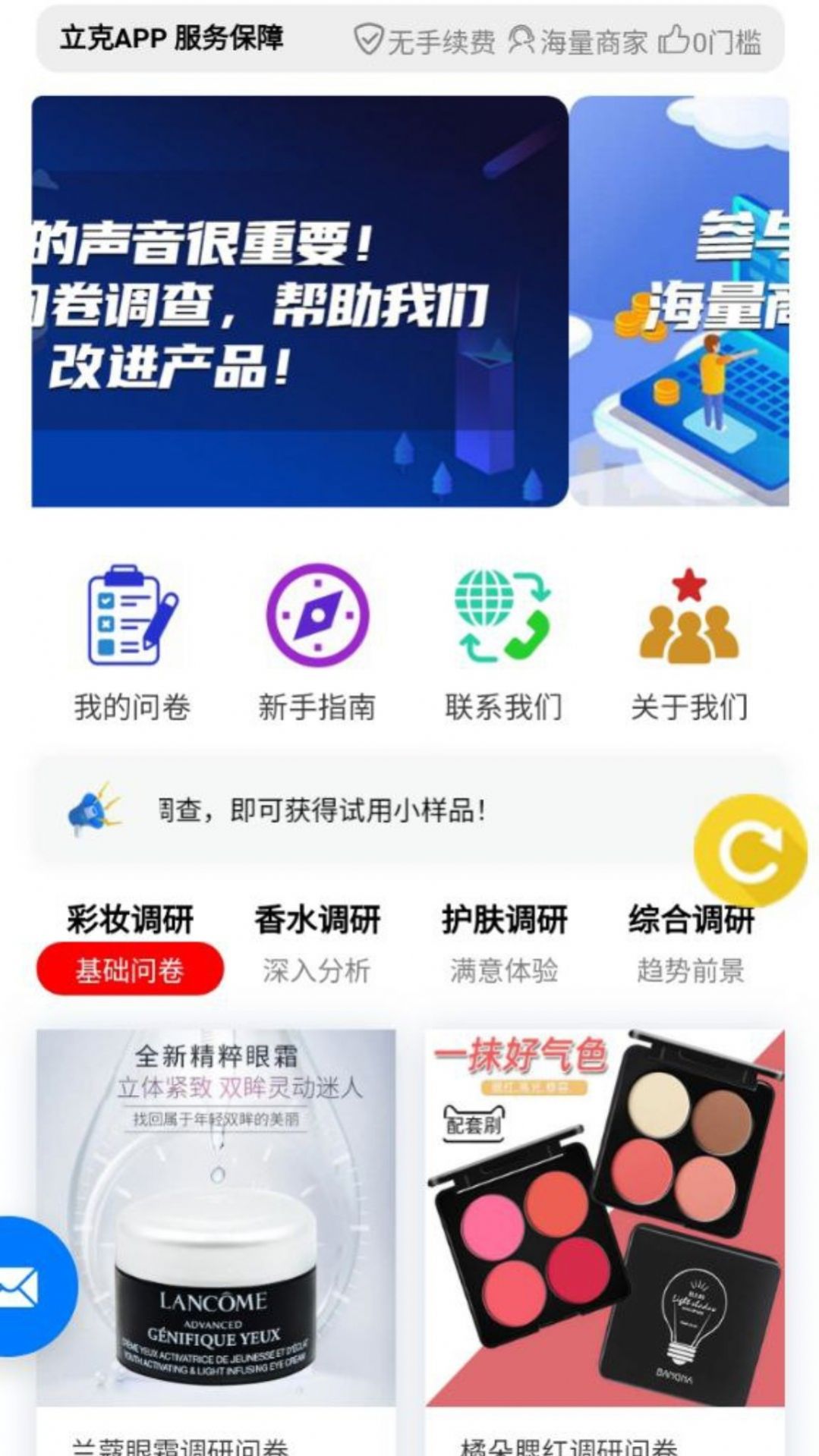
Task: Open the Lancôme eye cream survey card
Action: click(216, 1229)
